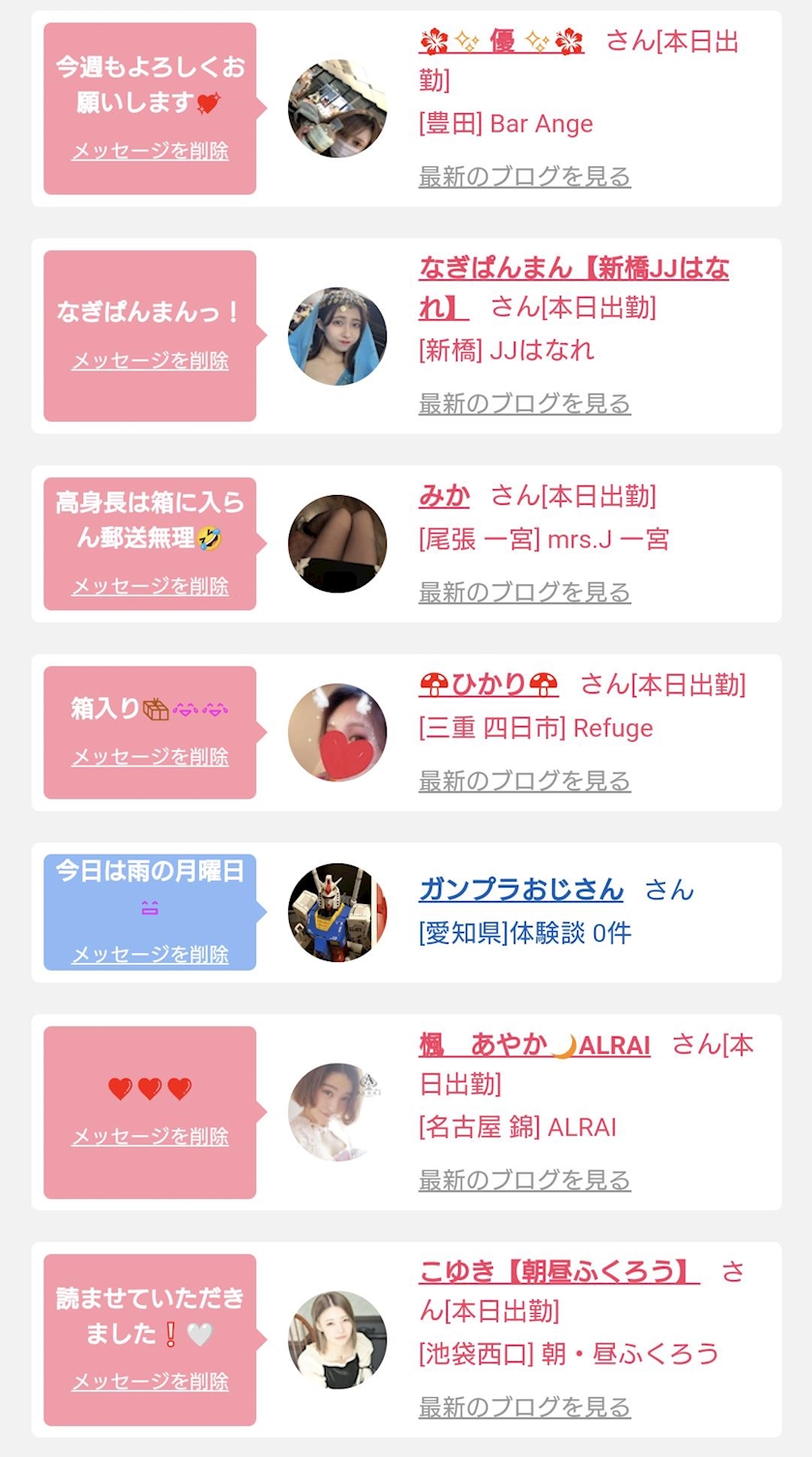This screenshot has height=1457, width=812.
Task: Open 優's profile name link
Action: pos(502,43)
